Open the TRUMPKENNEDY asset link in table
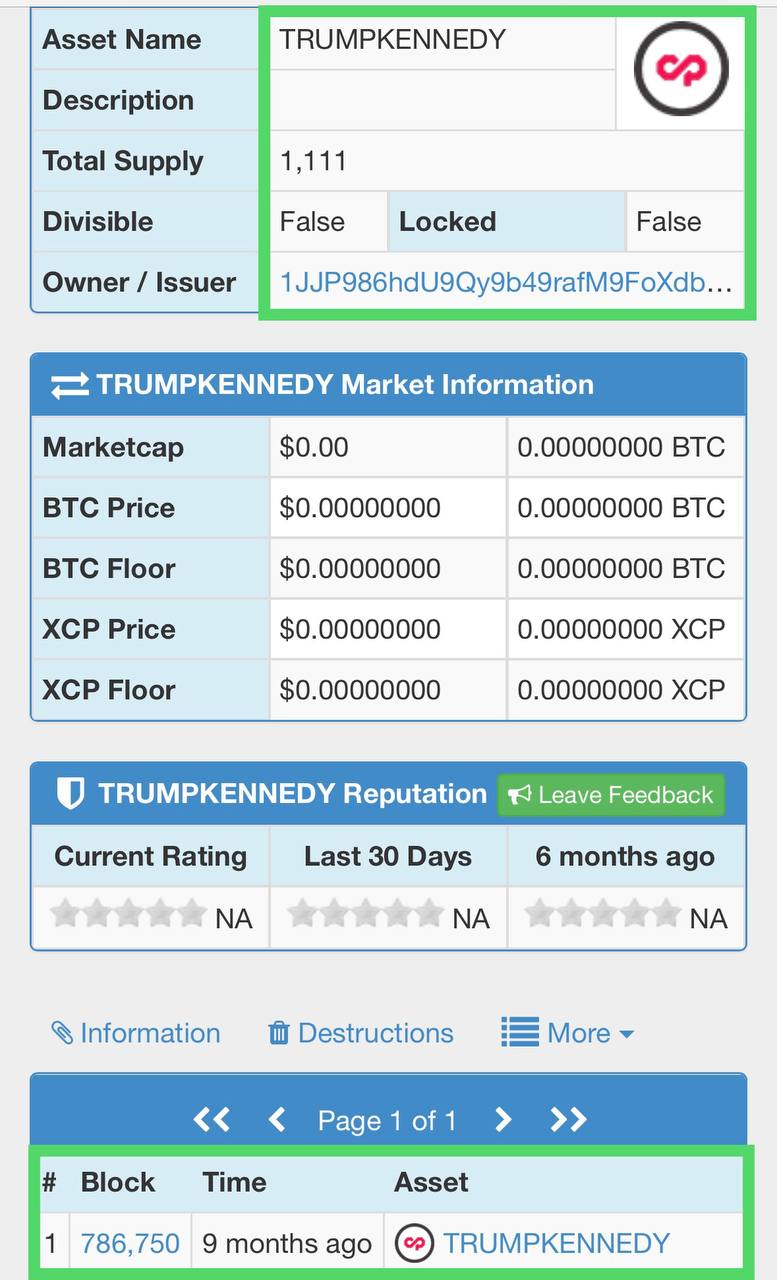The image size is (777, 1280). pyautogui.click(x=556, y=1243)
